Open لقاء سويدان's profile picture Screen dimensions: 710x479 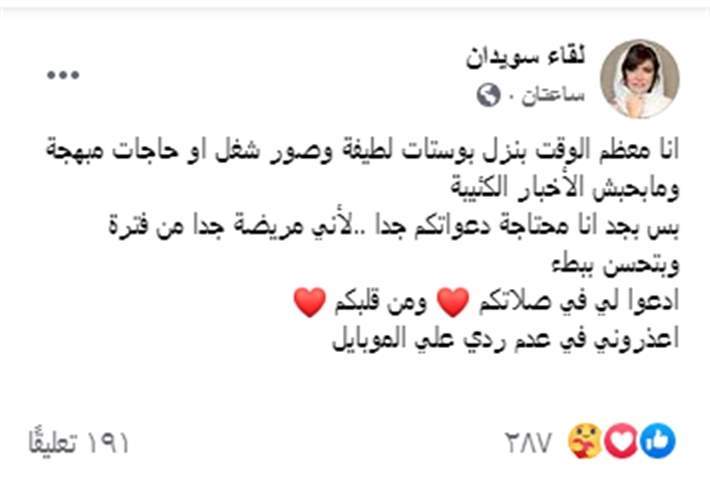click(639, 77)
